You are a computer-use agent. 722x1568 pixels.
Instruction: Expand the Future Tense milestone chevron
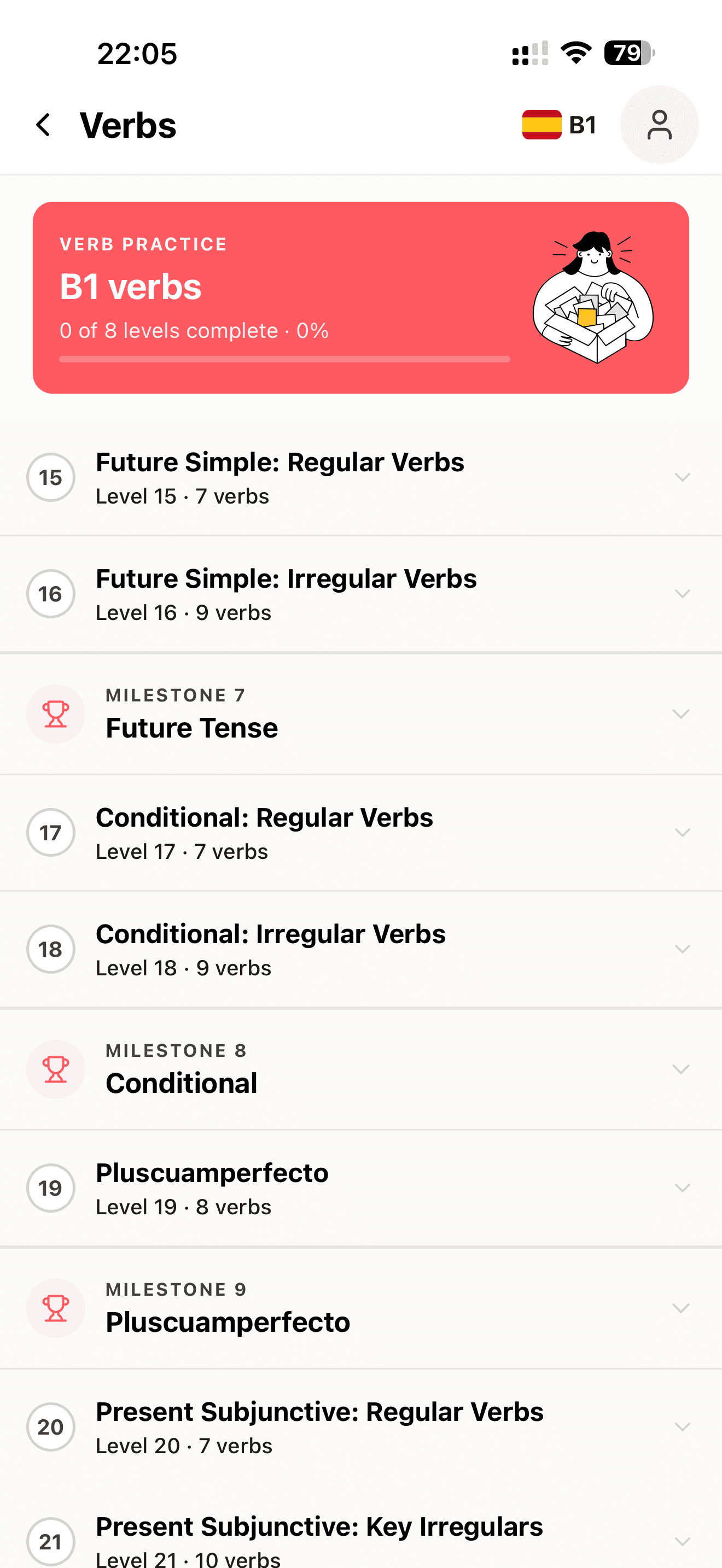(x=681, y=713)
